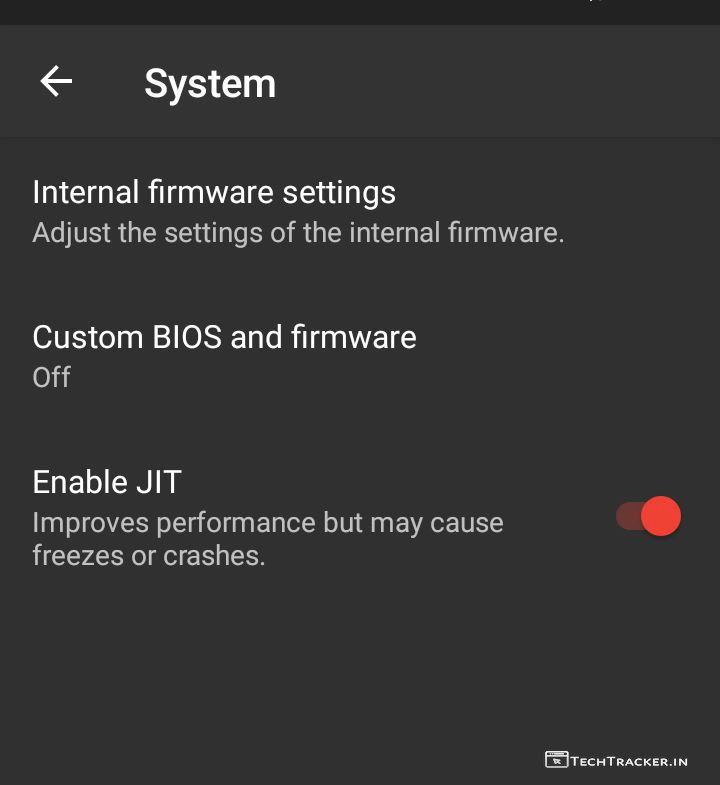
Task: Open Internal firmware settings
Action: (x=298, y=211)
